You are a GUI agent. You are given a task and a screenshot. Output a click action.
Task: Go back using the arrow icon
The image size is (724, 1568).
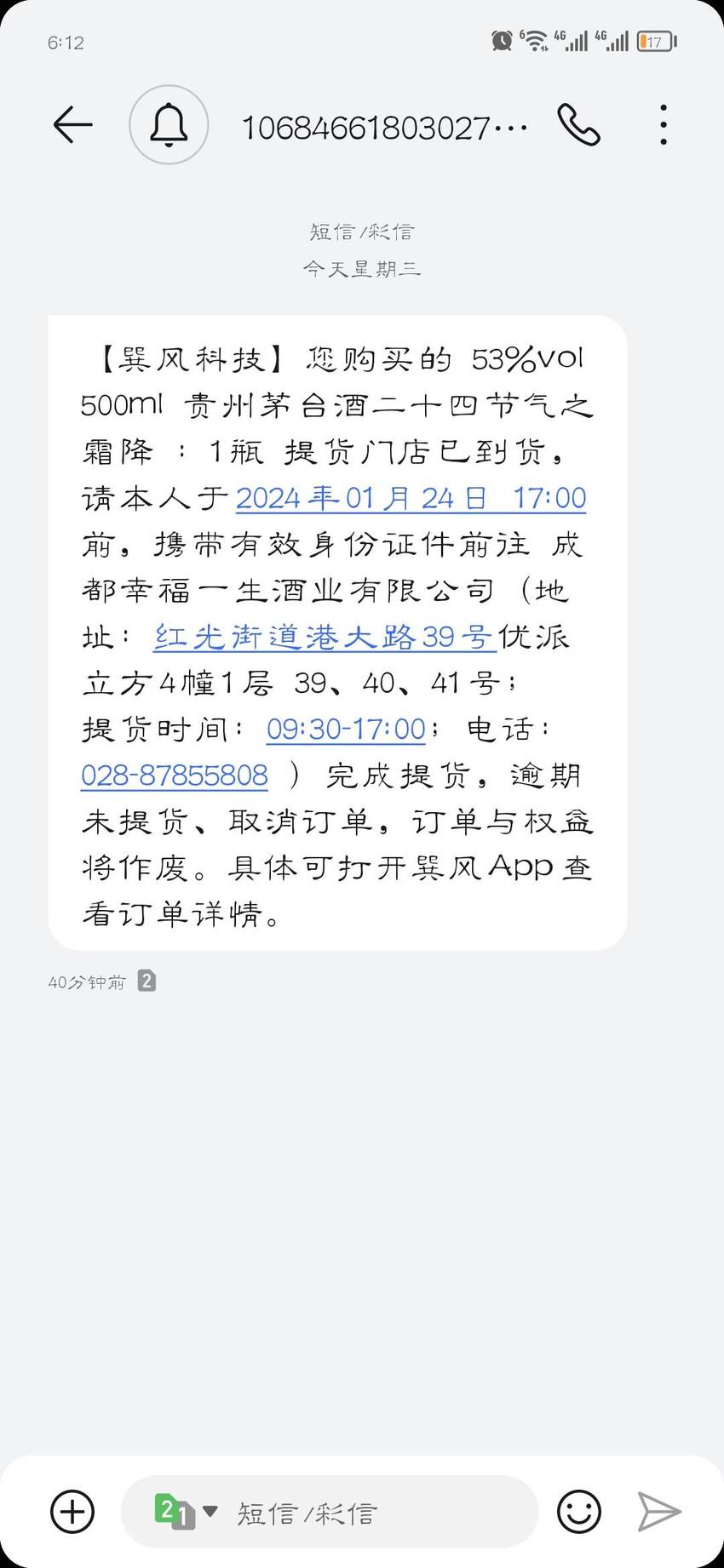click(x=72, y=125)
